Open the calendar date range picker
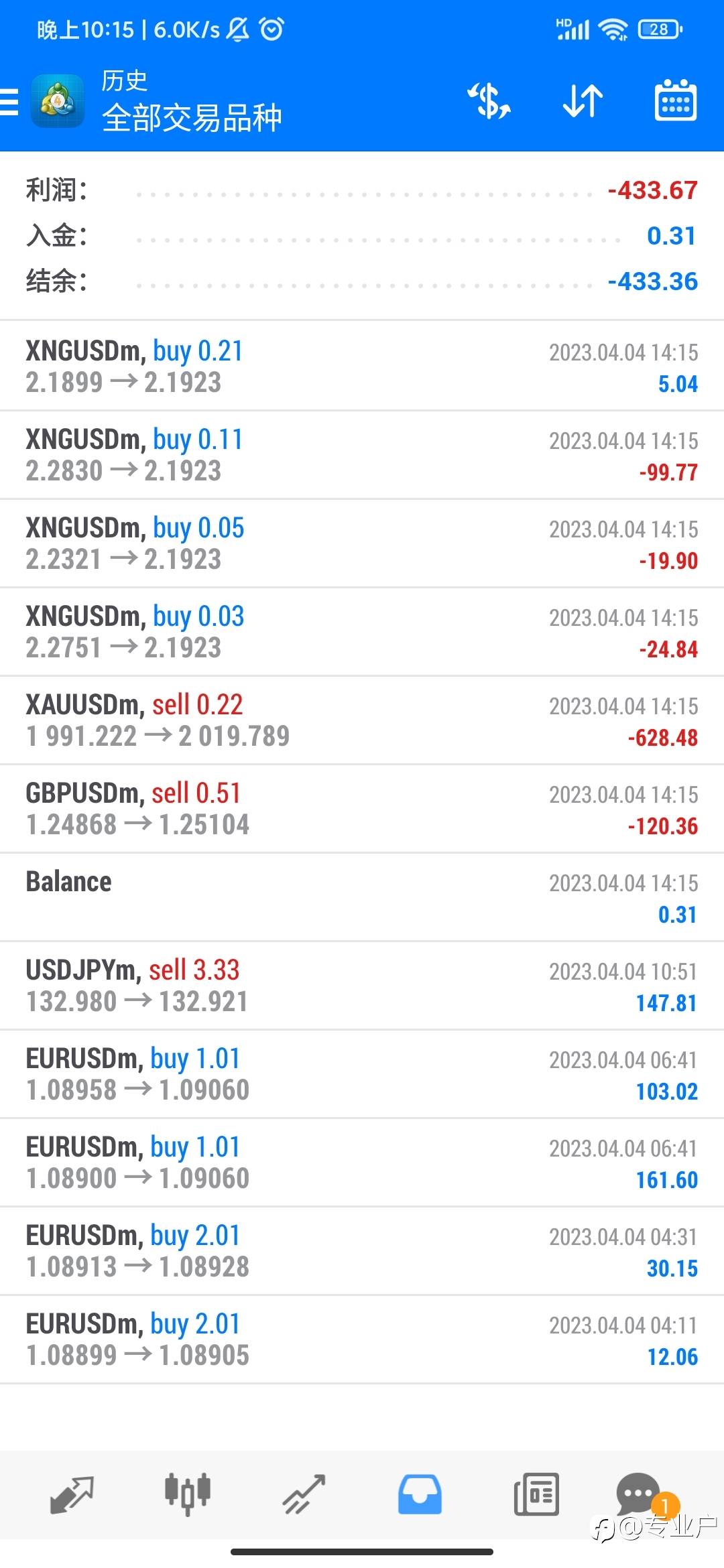The image size is (724, 1568). (x=675, y=101)
